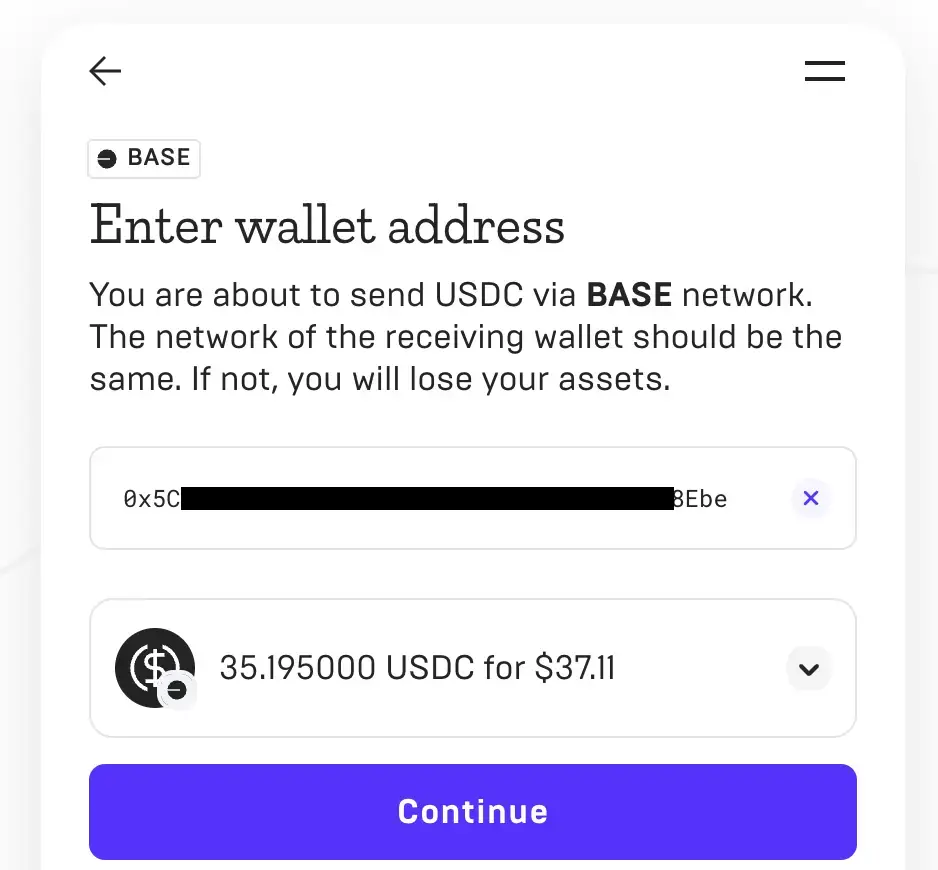Go back with the arrow icon
The width and height of the screenshot is (938, 870).
(105, 71)
